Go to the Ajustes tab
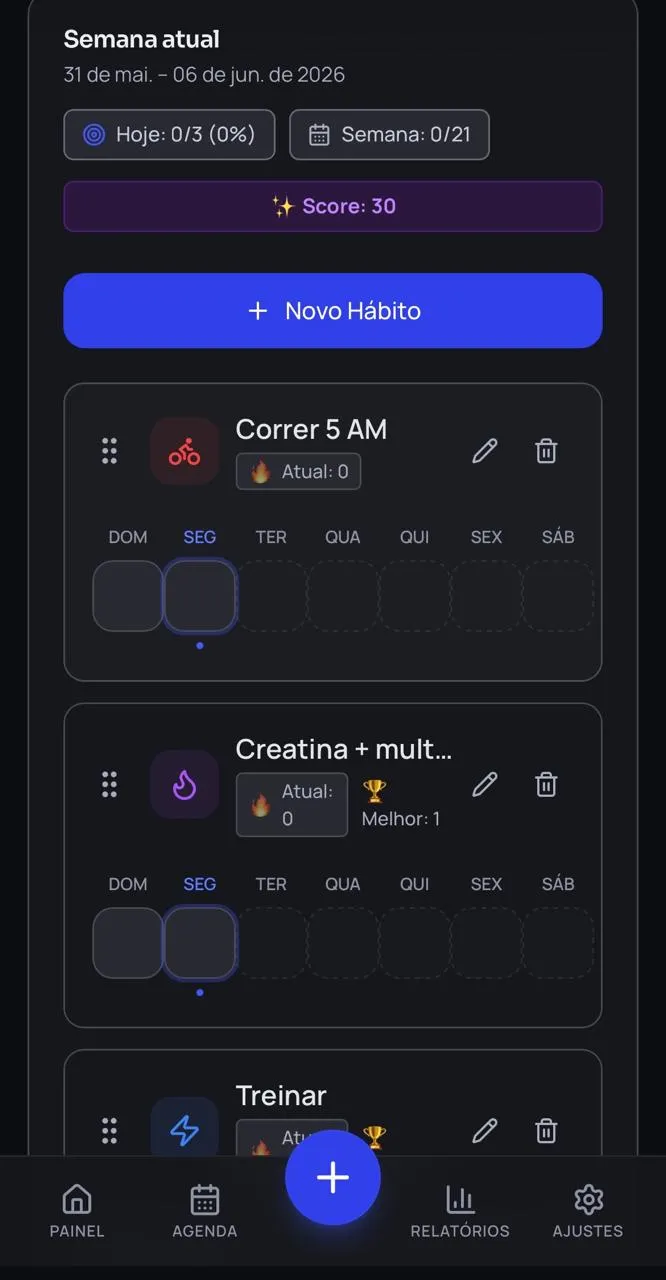The width and height of the screenshot is (666, 1280). pyautogui.click(x=588, y=1211)
